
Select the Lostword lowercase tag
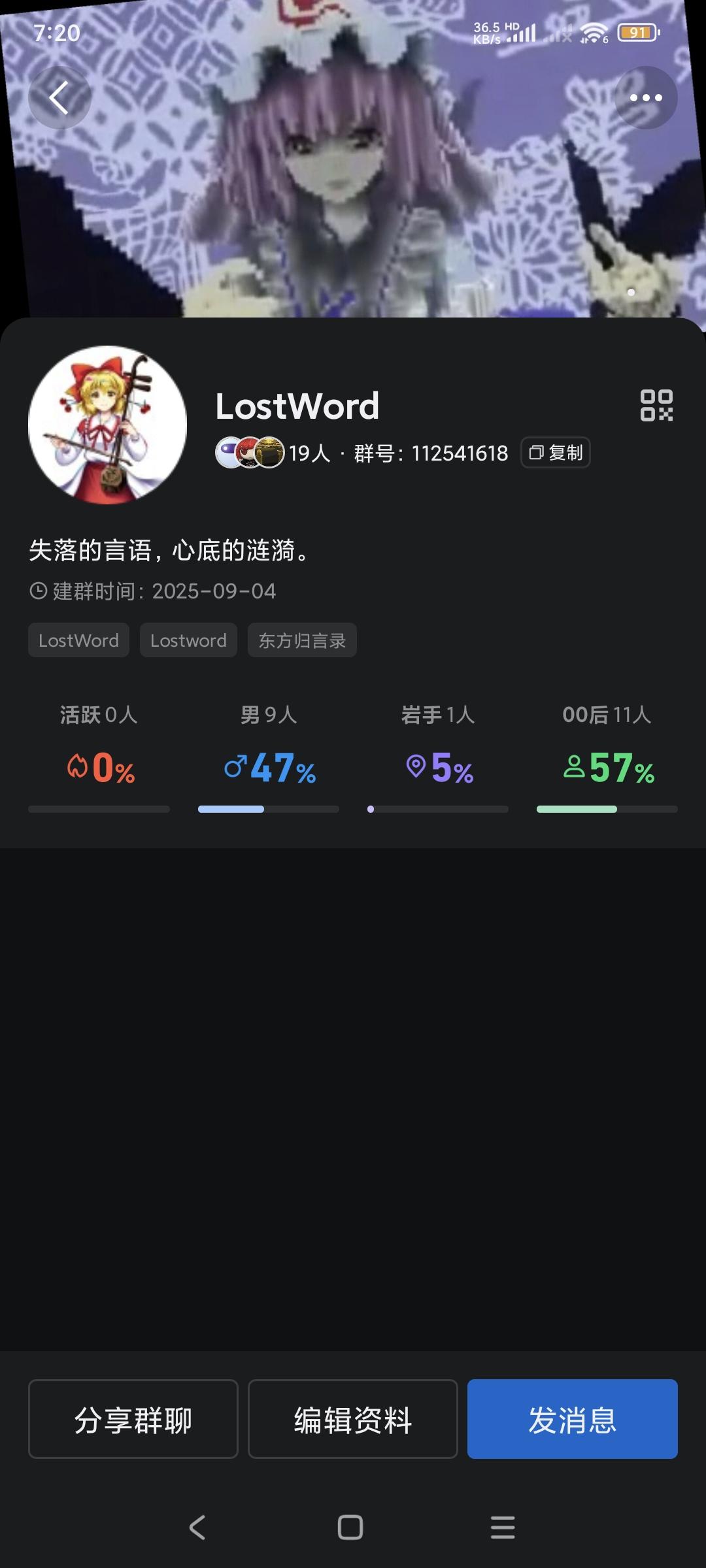pos(188,640)
